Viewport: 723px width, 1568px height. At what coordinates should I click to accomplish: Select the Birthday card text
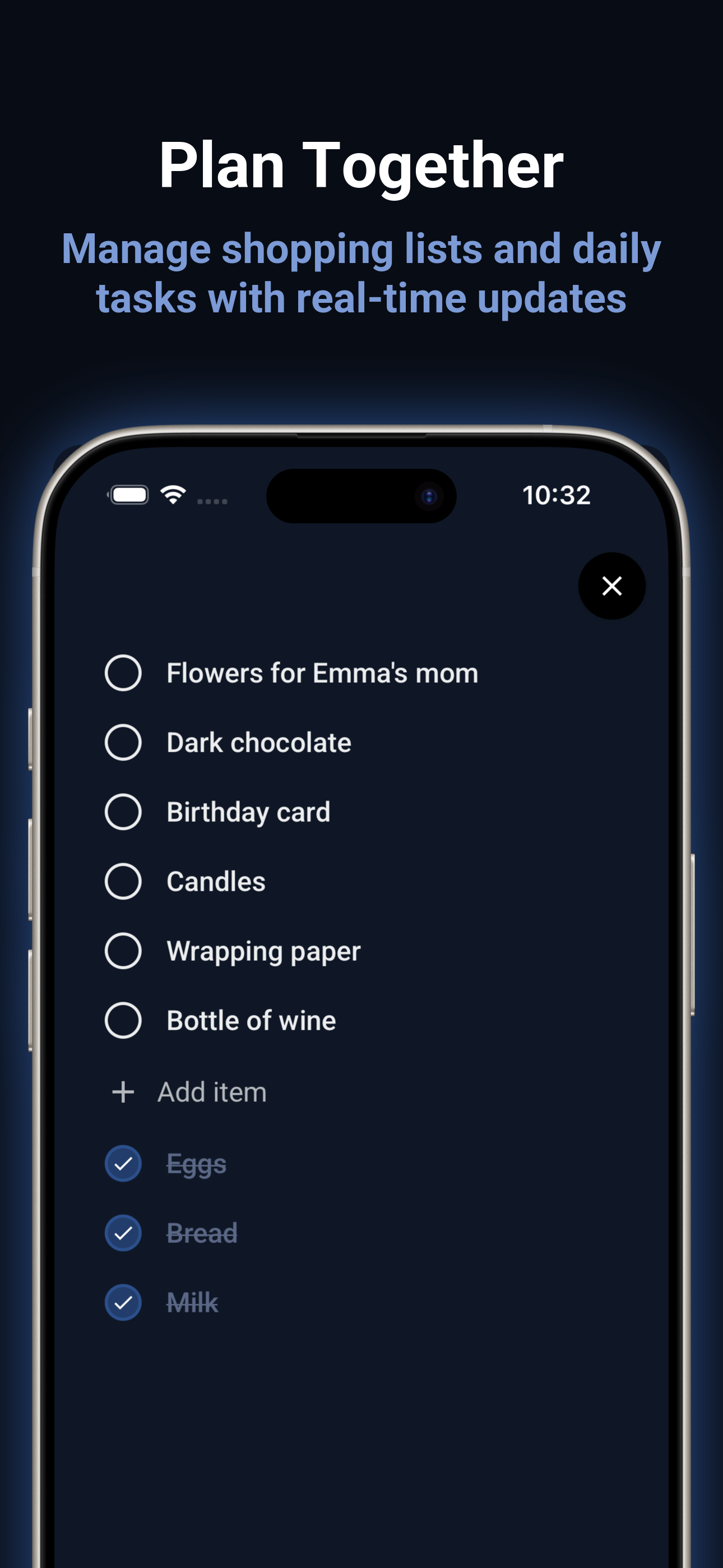[x=248, y=811]
